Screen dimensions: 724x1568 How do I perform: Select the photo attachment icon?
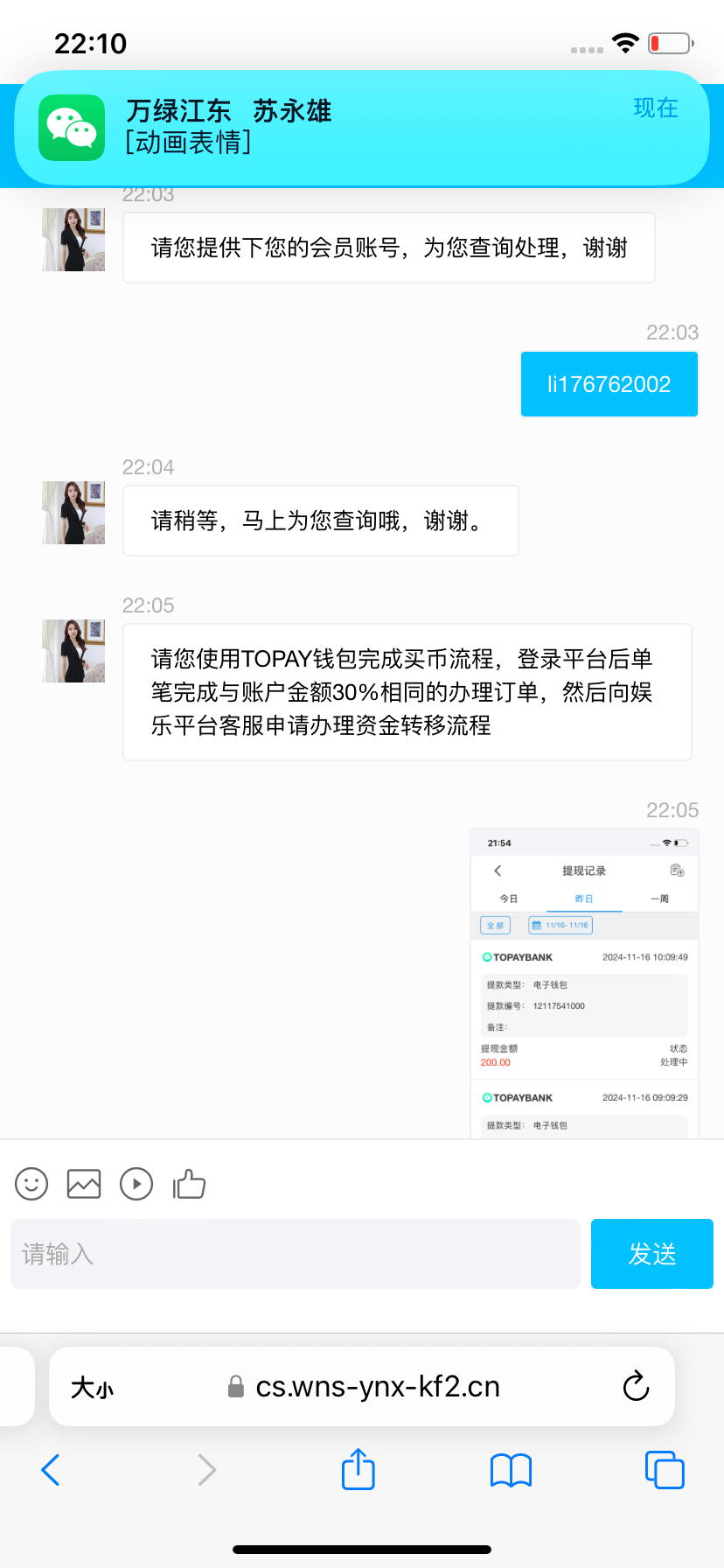pos(84,1184)
